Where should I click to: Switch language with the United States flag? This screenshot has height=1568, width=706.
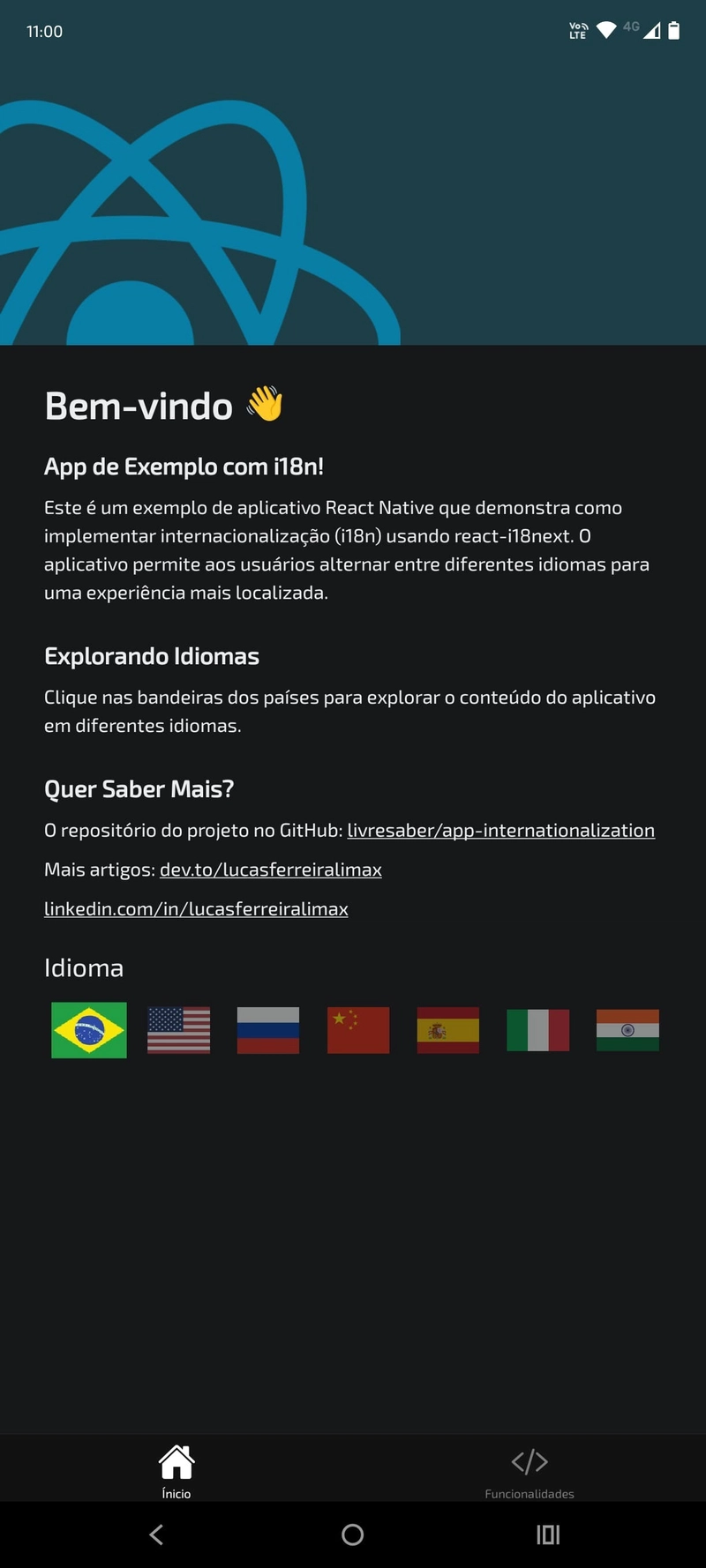(x=179, y=1030)
